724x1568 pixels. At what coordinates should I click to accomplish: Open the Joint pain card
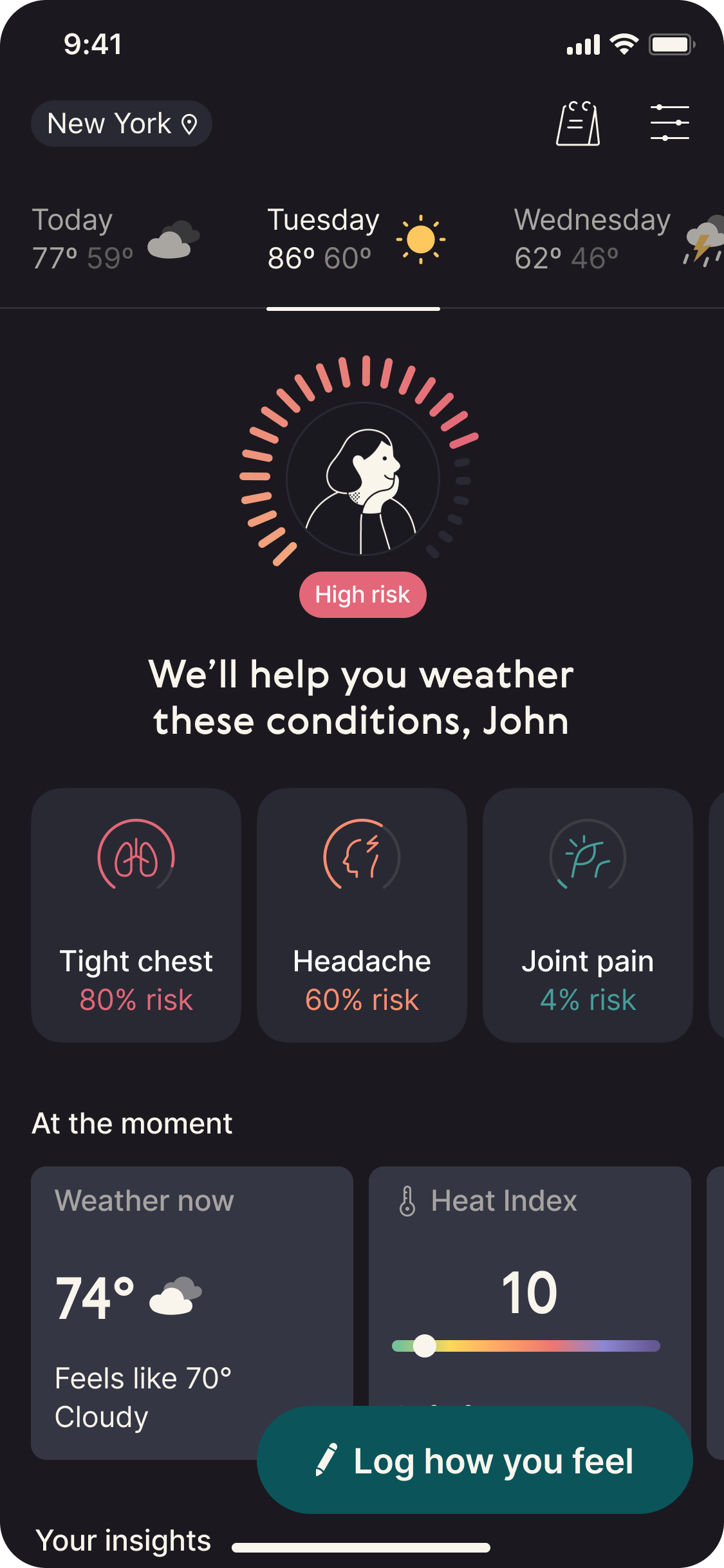(x=588, y=914)
